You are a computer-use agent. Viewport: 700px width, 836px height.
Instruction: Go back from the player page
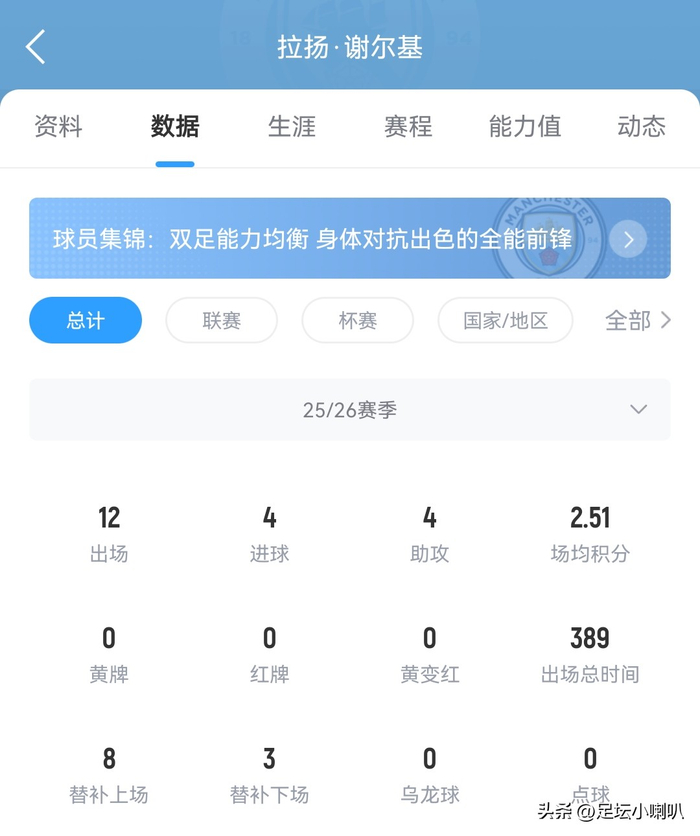pyautogui.click(x=36, y=47)
